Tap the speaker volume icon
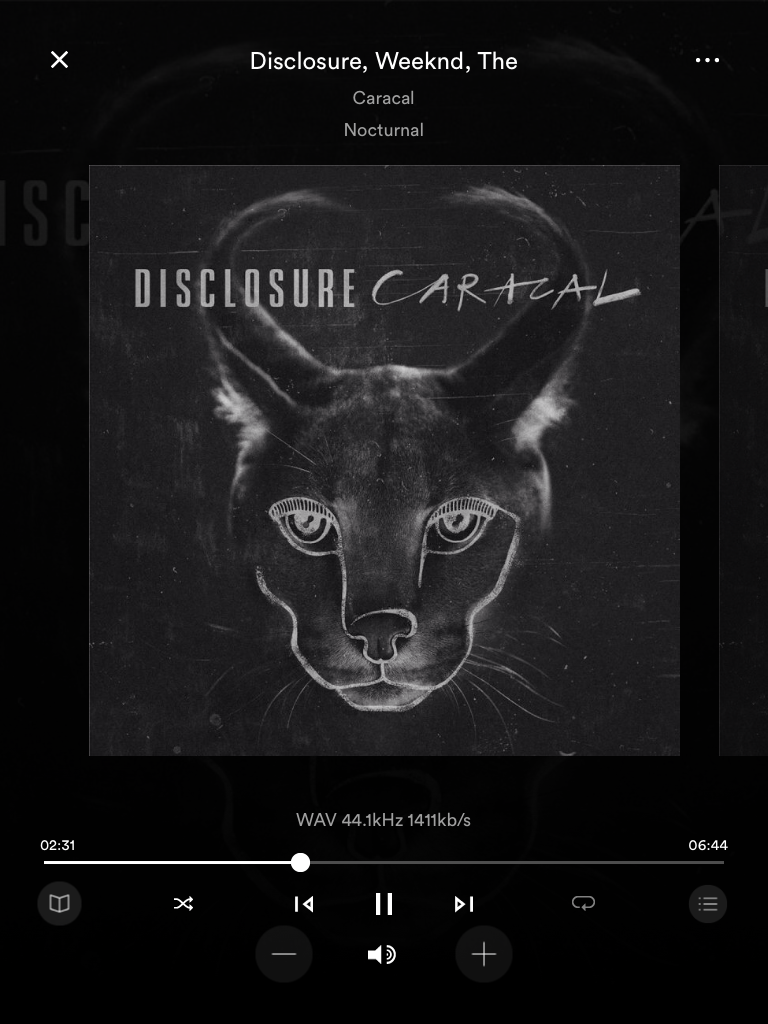The image size is (768, 1024). click(x=382, y=955)
